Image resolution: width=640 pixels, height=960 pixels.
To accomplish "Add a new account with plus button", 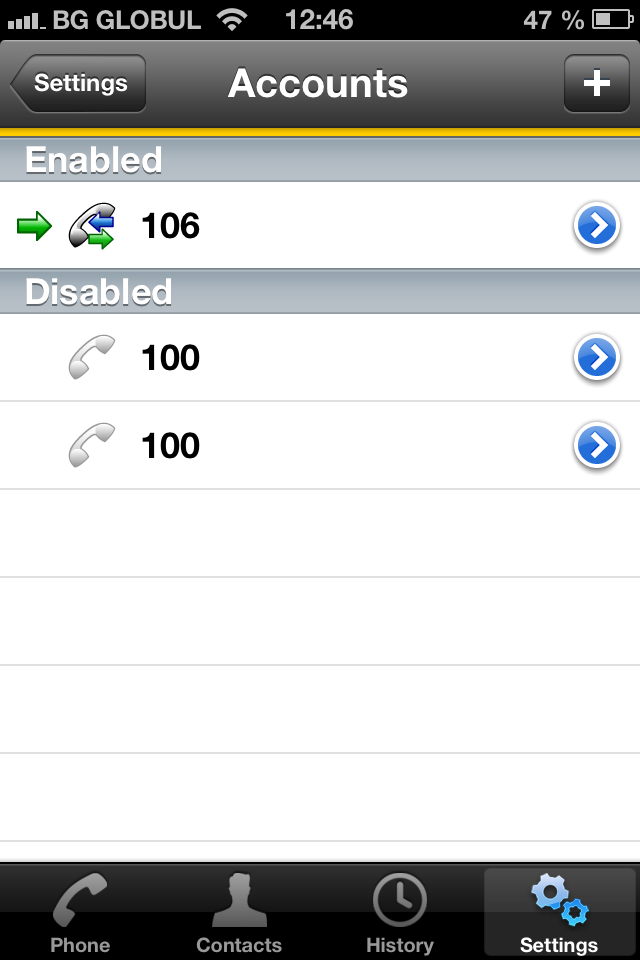I will tap(596, 84).
